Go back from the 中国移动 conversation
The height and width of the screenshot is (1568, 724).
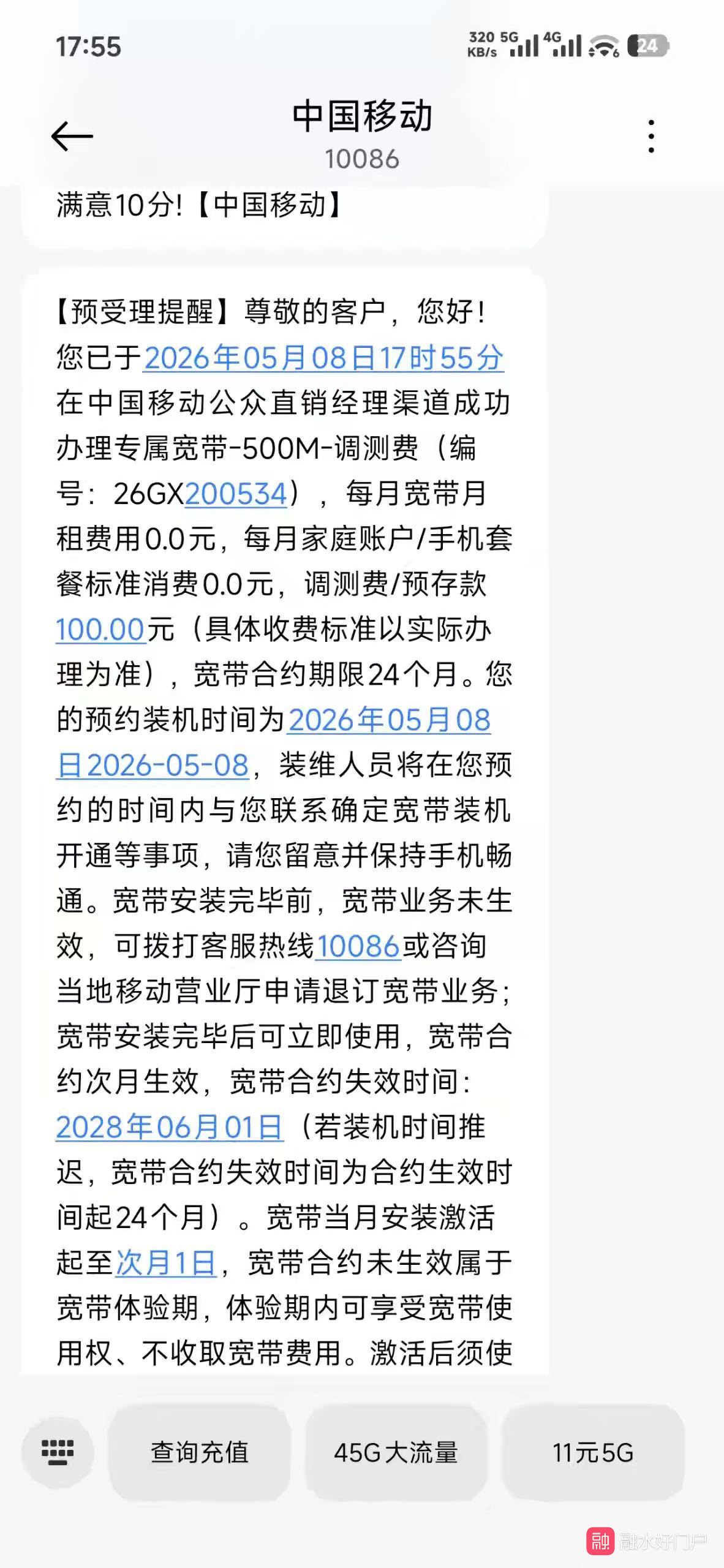tap(72, 136)
